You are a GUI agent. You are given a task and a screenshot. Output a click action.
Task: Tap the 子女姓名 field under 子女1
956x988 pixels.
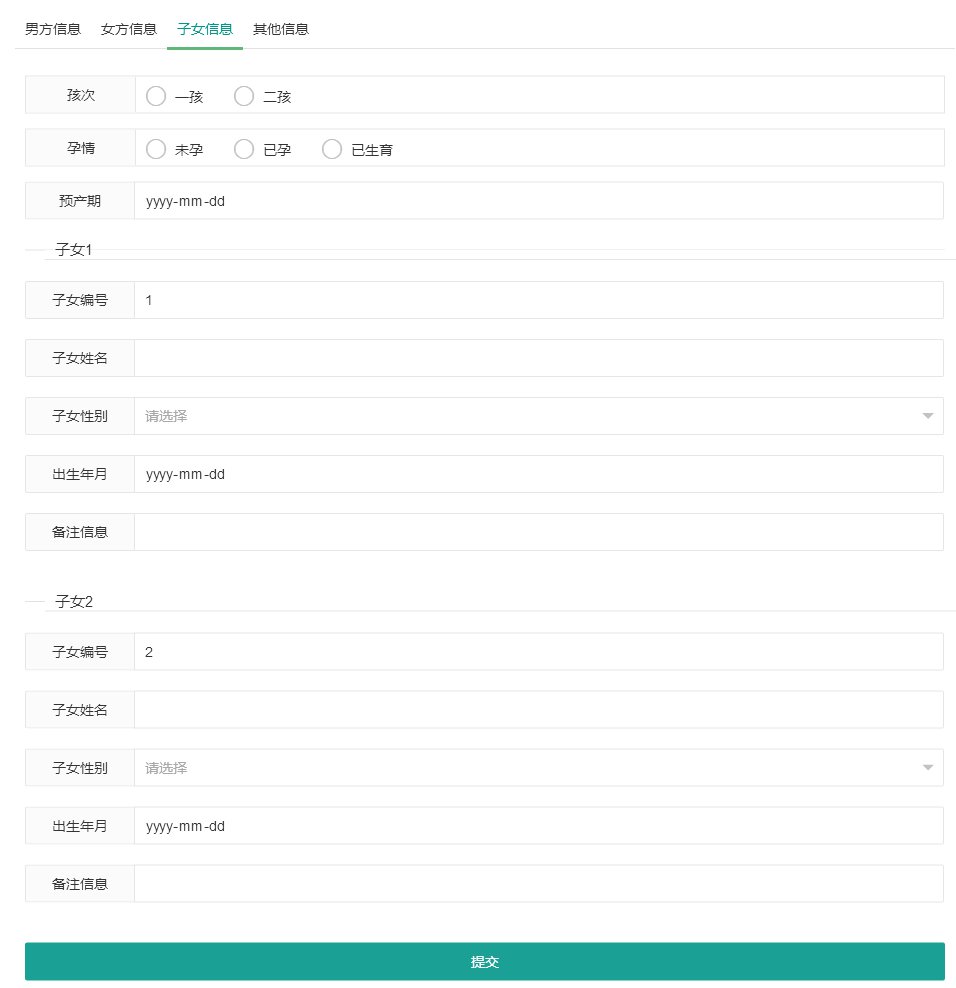point(538,358)
